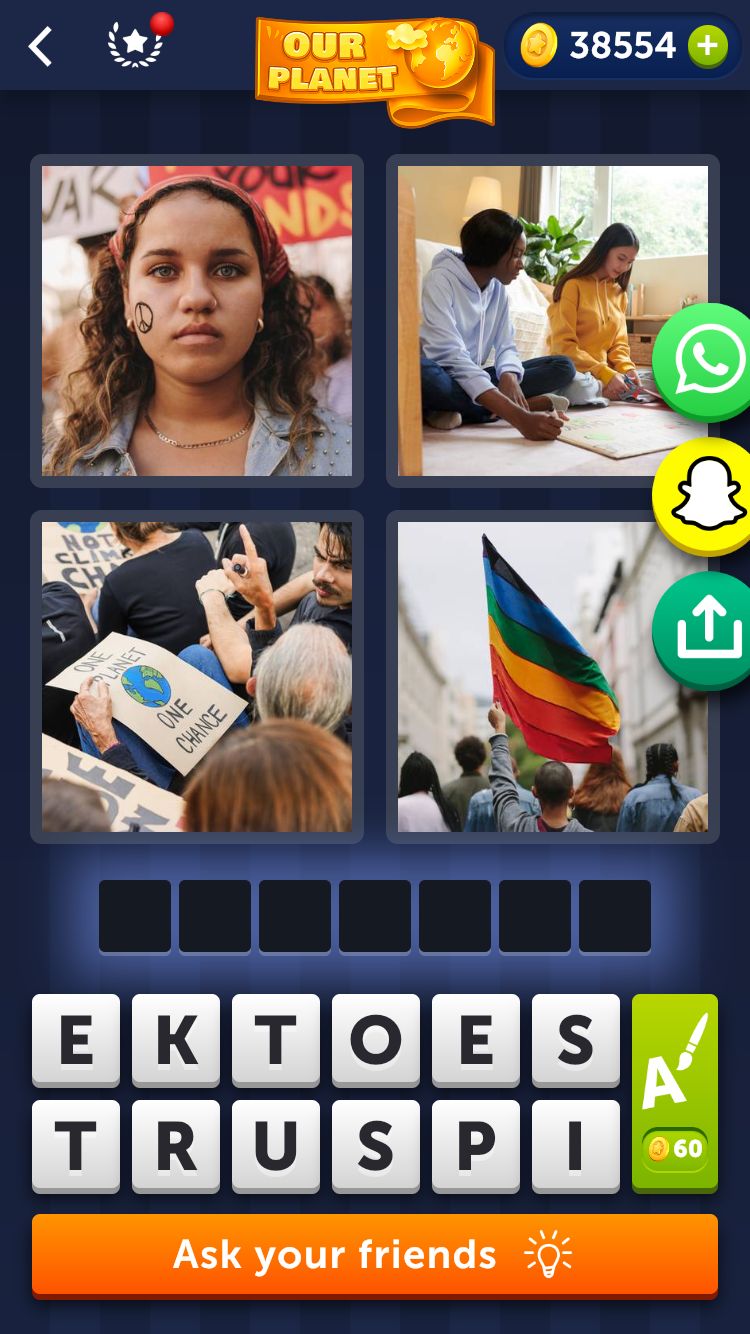The width and height of the screenshot is (750, 1334).
Task: Open the green share options button
Action: coord(708,630)
